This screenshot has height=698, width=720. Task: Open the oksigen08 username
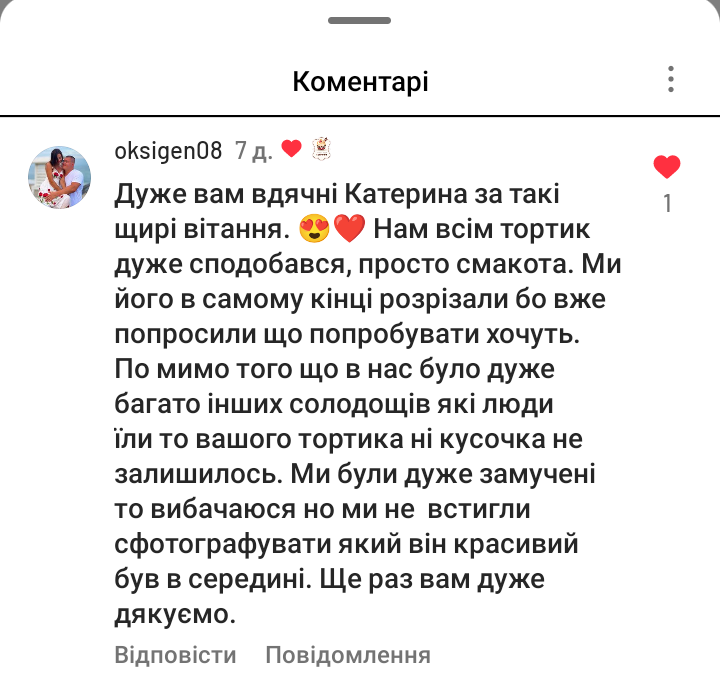[x=168, y=151]
